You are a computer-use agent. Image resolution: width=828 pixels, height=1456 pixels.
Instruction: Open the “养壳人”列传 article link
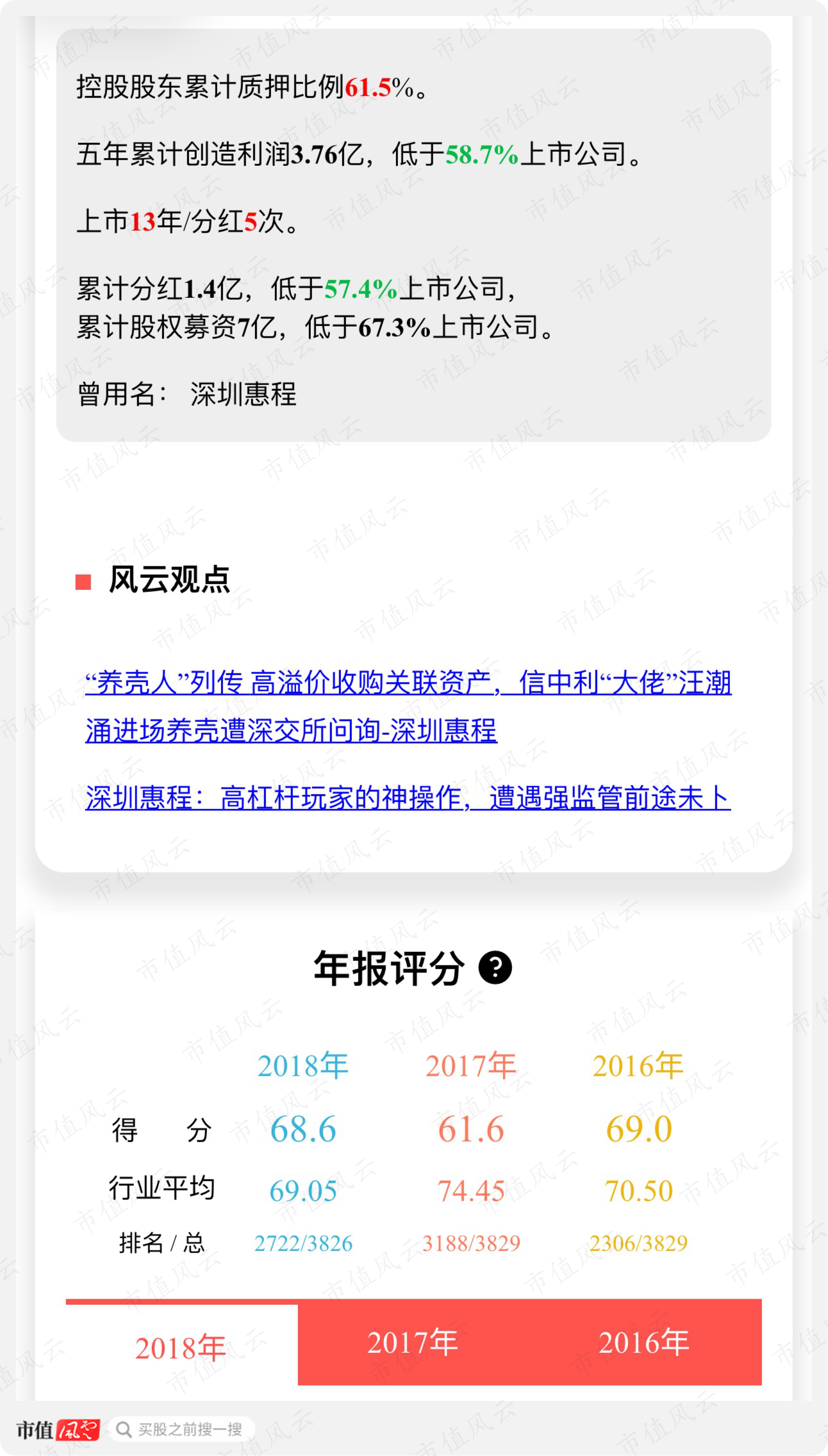[408, 707]
